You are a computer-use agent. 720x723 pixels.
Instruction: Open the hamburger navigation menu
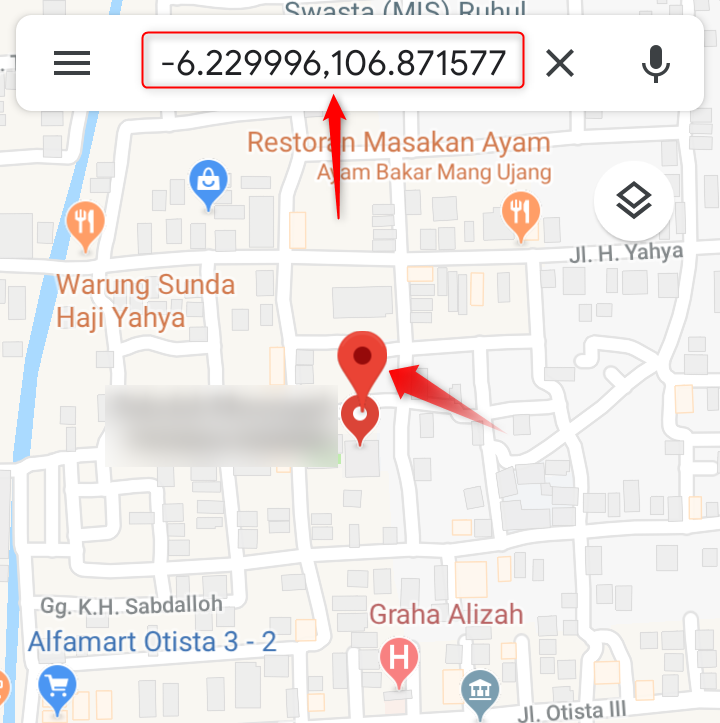click(x=71, y=63)
